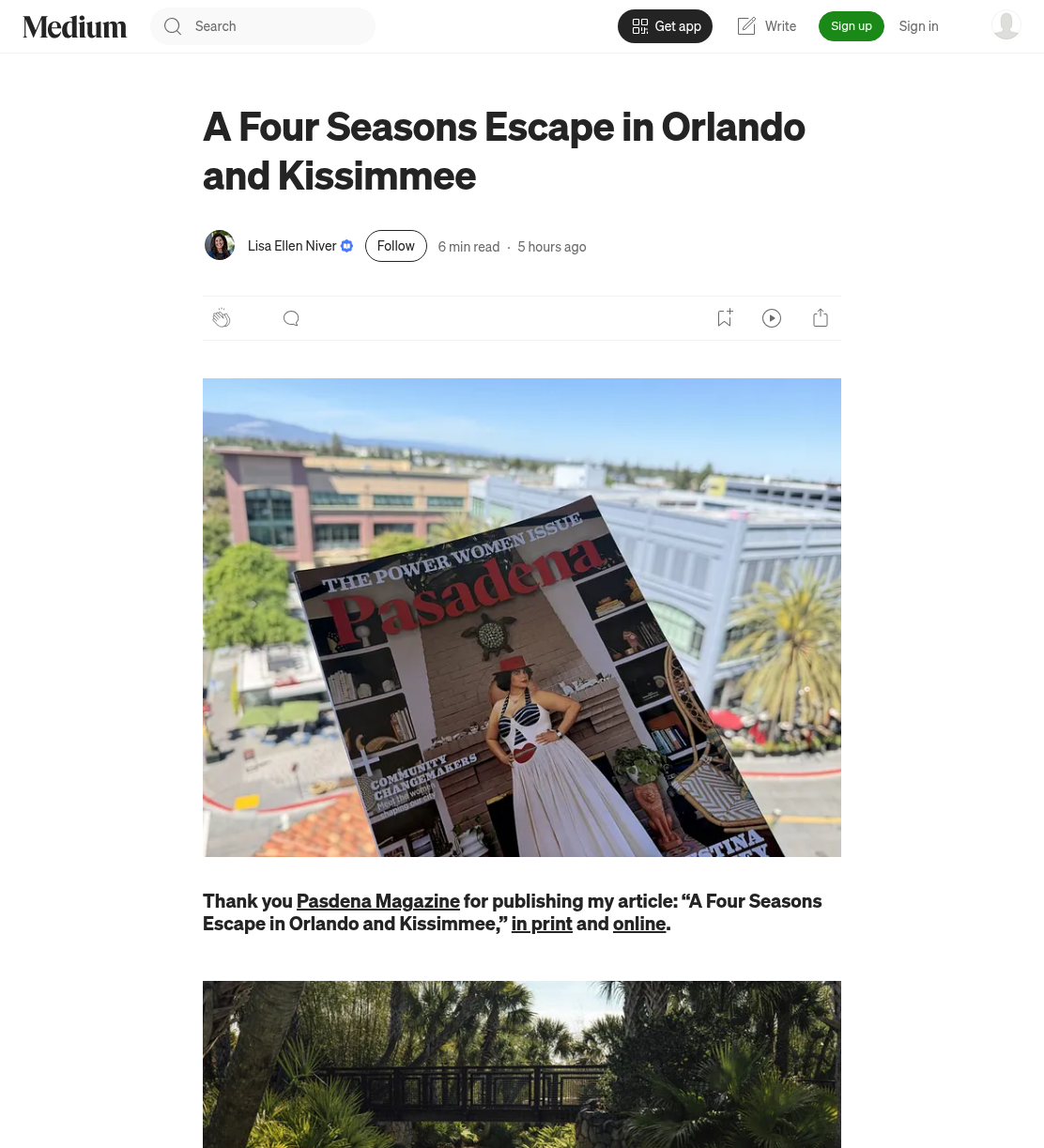Tap the Get app button
Screen dimensions: 1044x1148
coord(665,26)
